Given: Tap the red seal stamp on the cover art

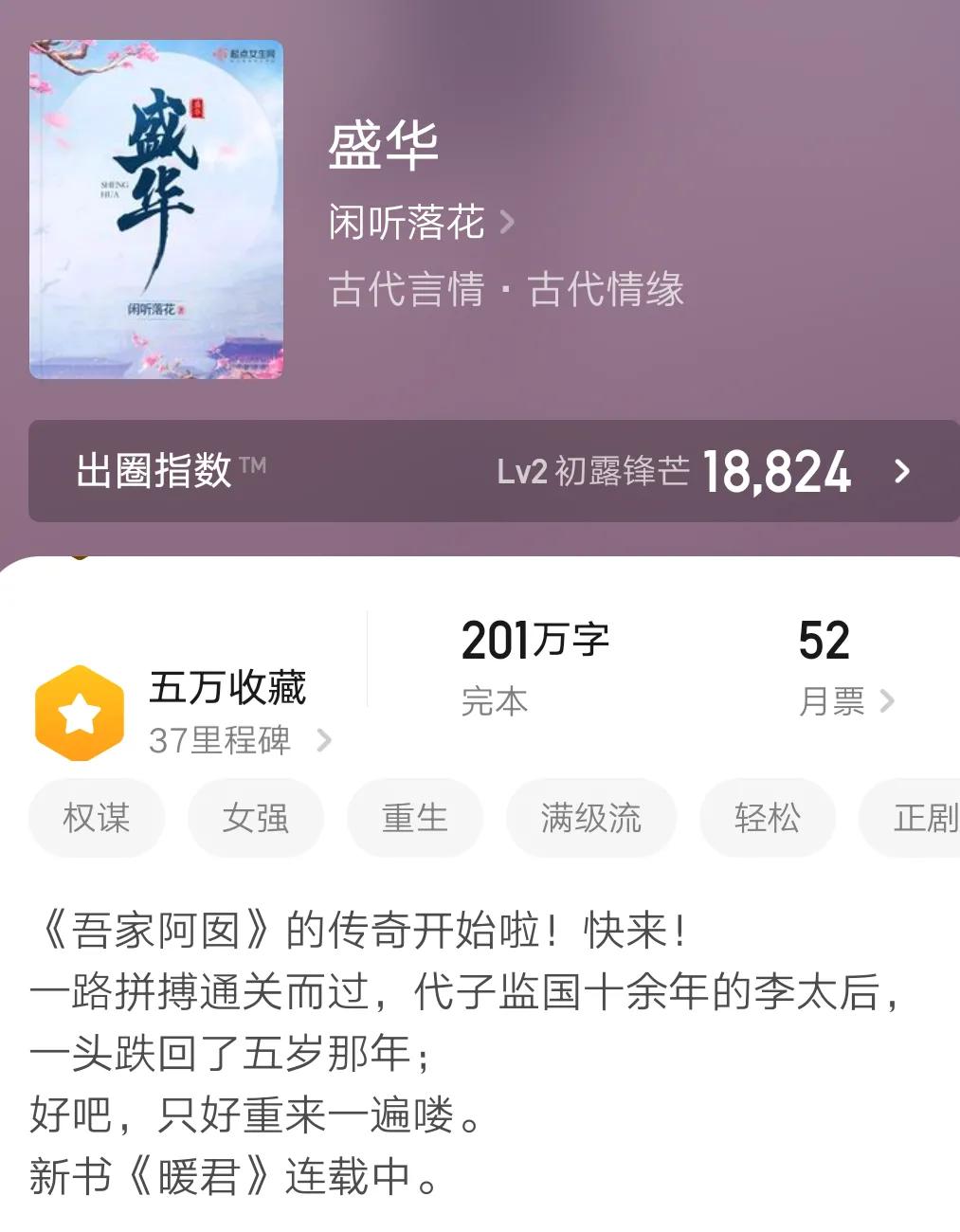Looking at the screenshot, I should point(199,106).
